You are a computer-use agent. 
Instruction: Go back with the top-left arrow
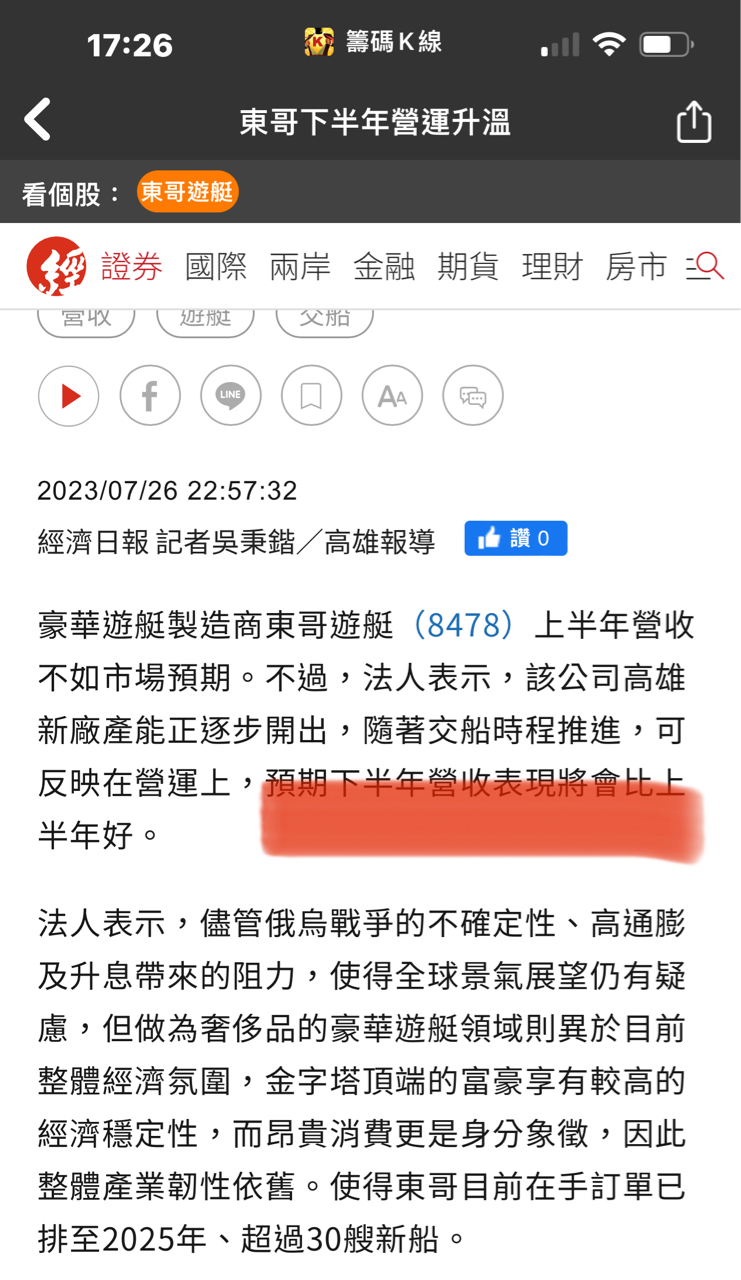pos(38,121)
